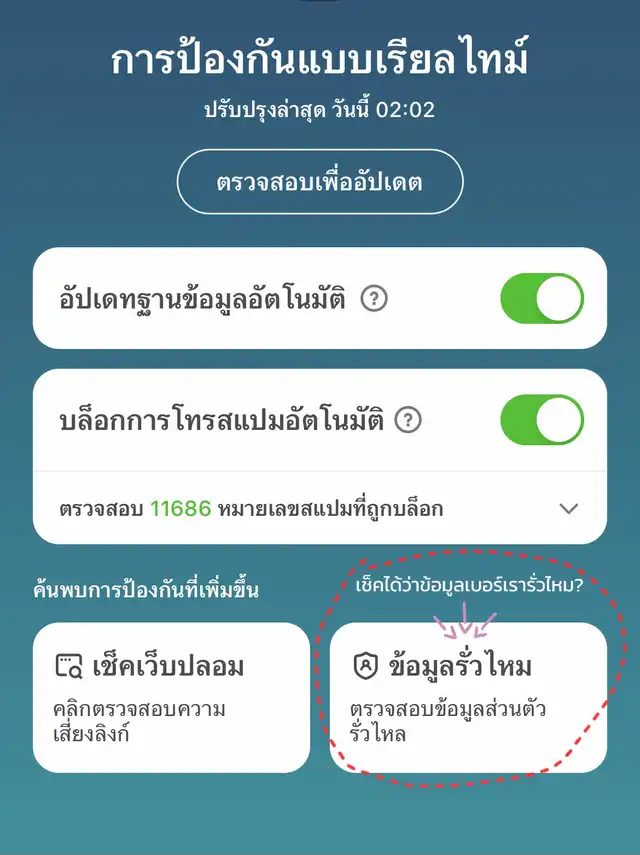Open help for อัปเดตฐานข้อมูลอัตโนมัติ

click(x=374, y=299)
